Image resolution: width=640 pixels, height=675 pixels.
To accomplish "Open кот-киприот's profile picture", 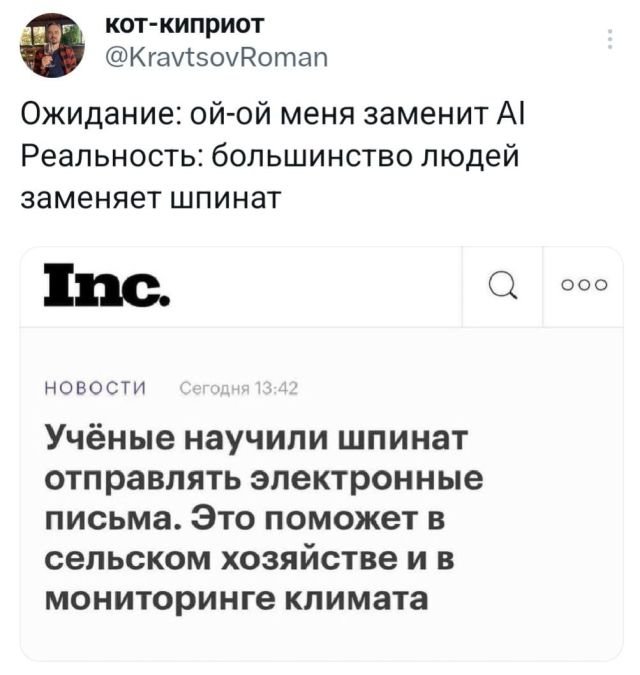I will [53, 46].
